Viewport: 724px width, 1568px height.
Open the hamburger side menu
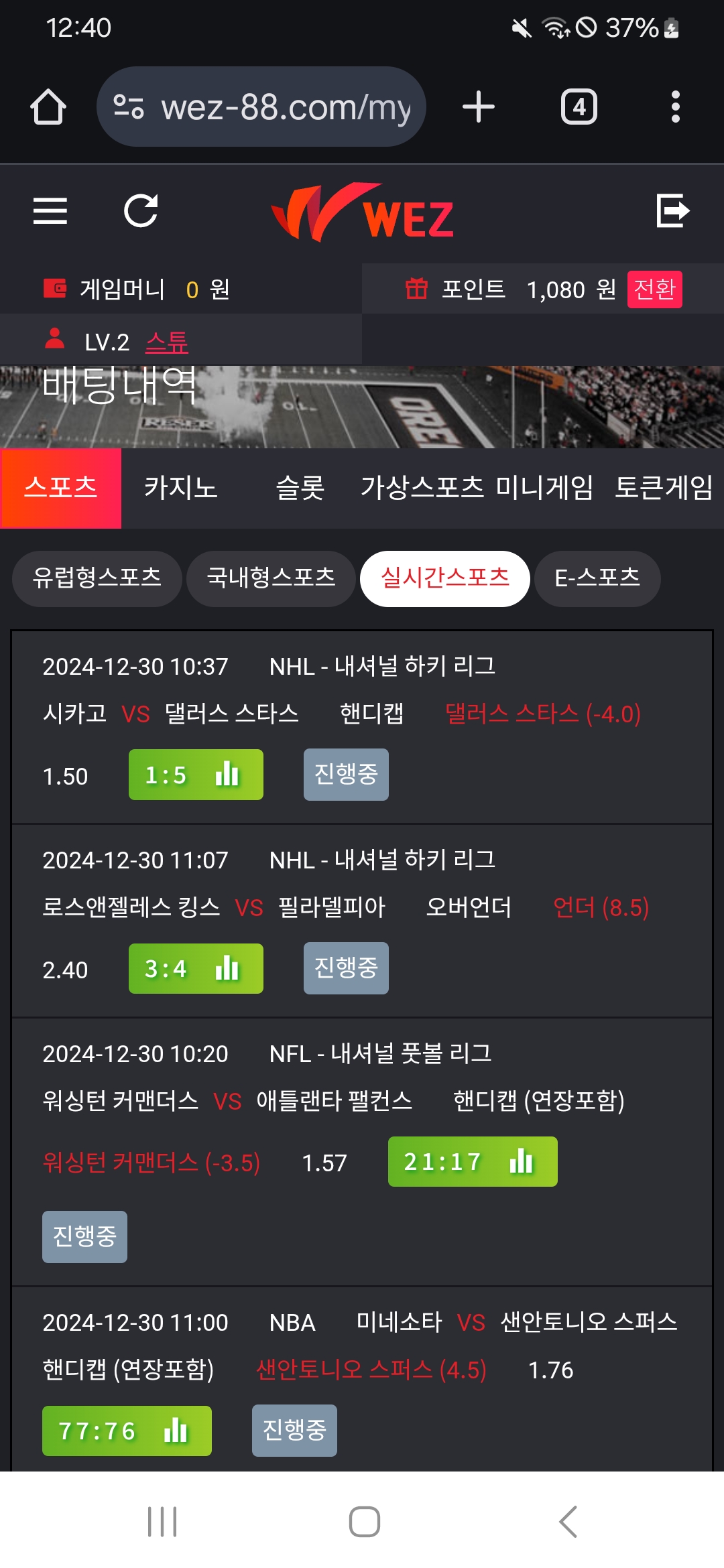point(50,211)
